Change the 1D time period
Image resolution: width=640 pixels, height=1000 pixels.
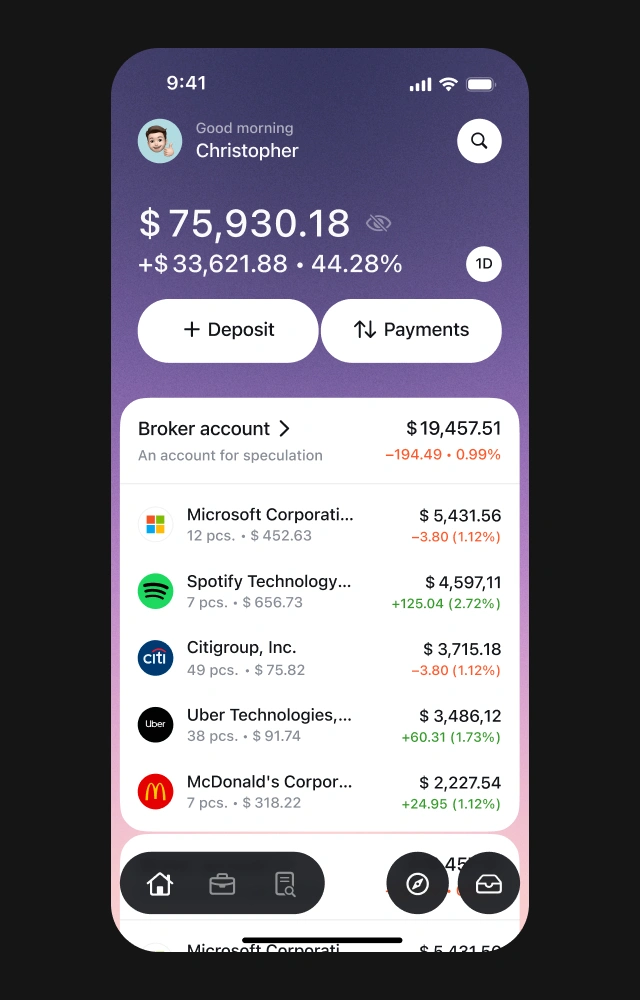point(484,264)
